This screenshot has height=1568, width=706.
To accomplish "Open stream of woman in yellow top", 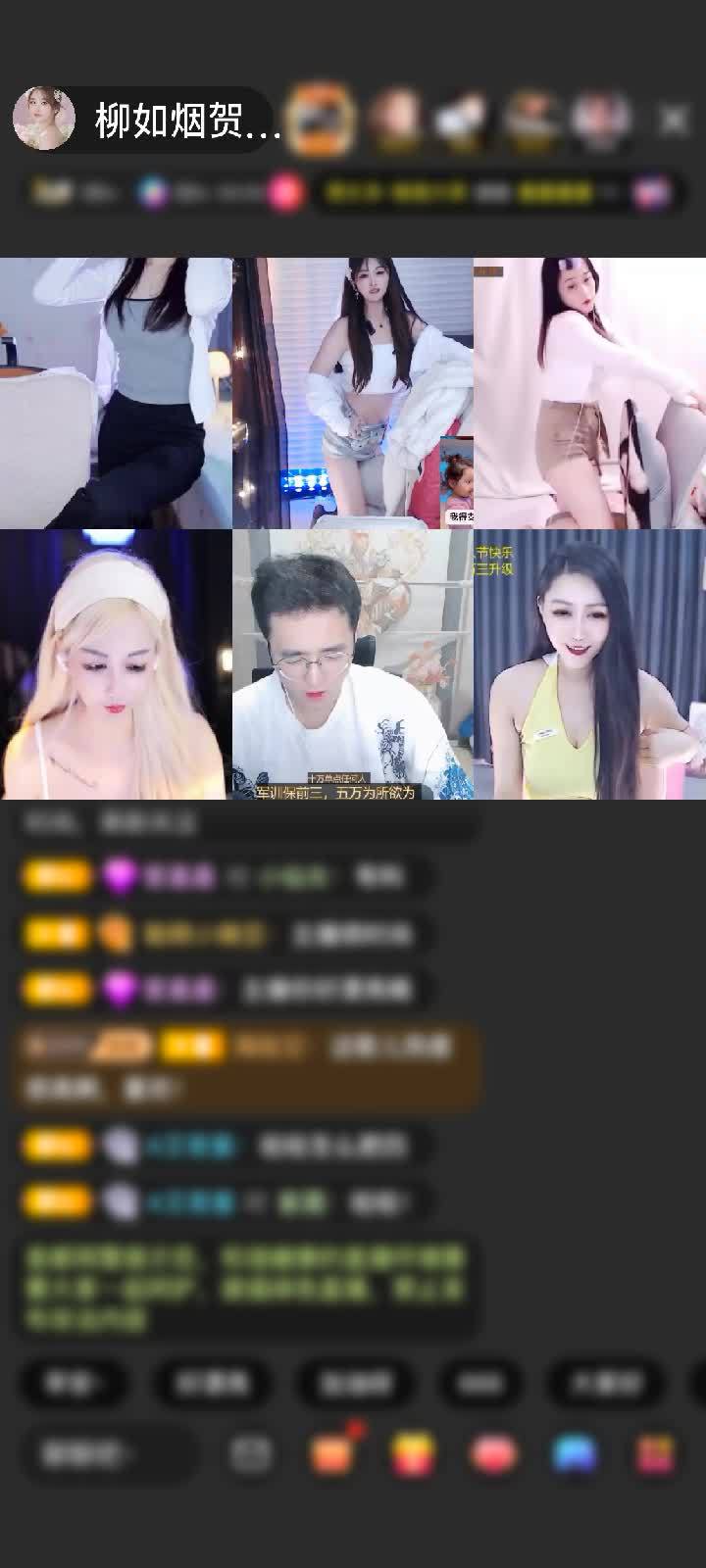I will [589, 664].
